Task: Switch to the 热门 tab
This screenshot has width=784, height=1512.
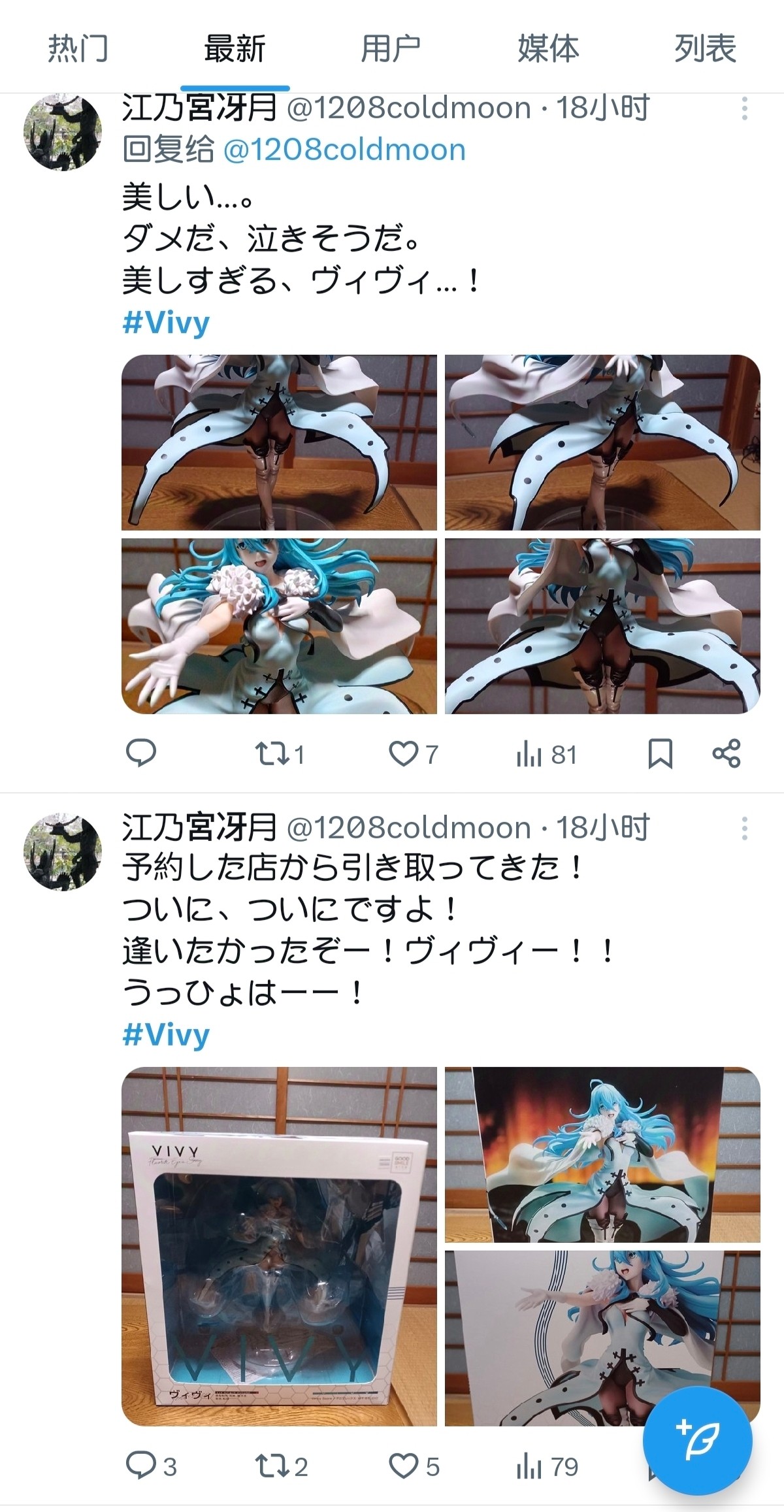Action: (78, 49)
